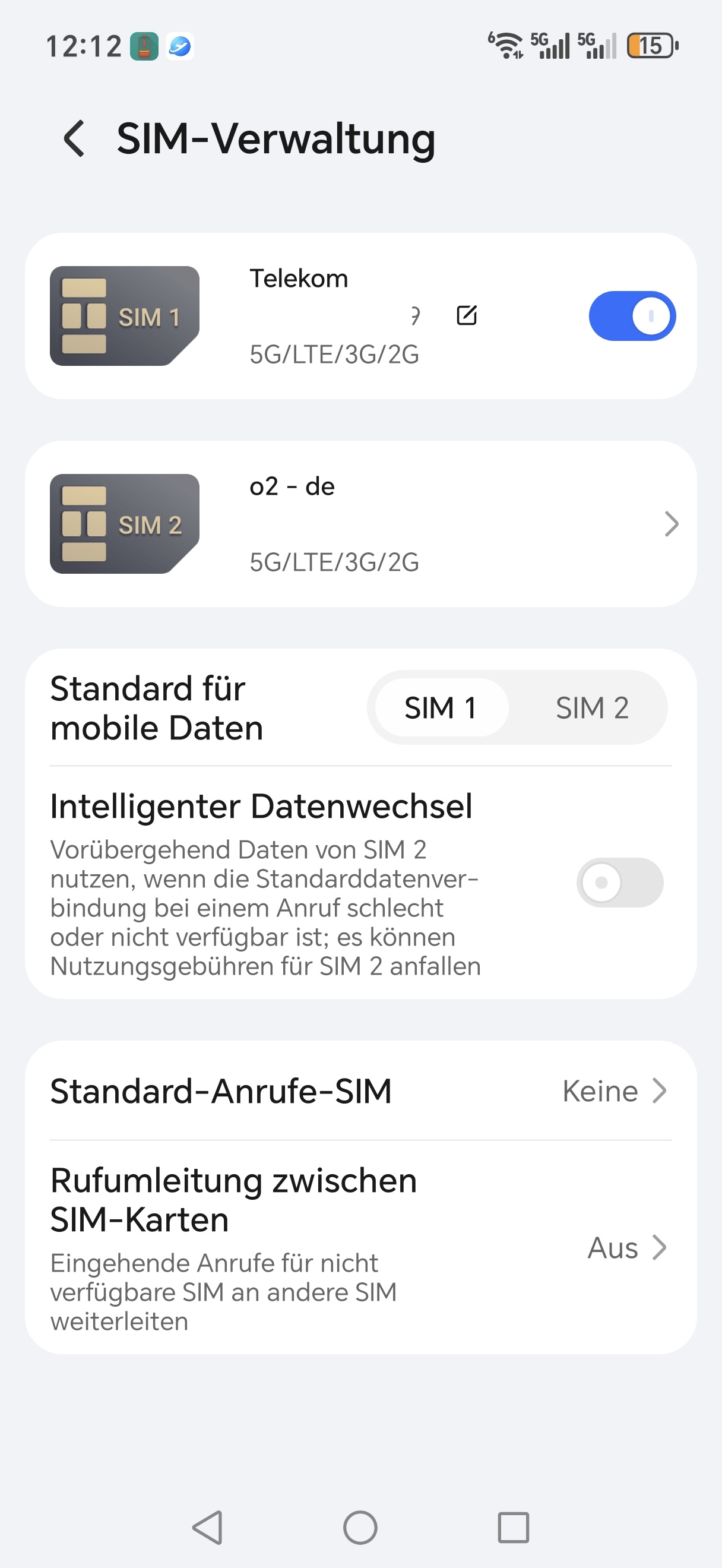Open recent apps from navigation bar
Screen dimensions: 722x1568
[x=513, y=1527]
